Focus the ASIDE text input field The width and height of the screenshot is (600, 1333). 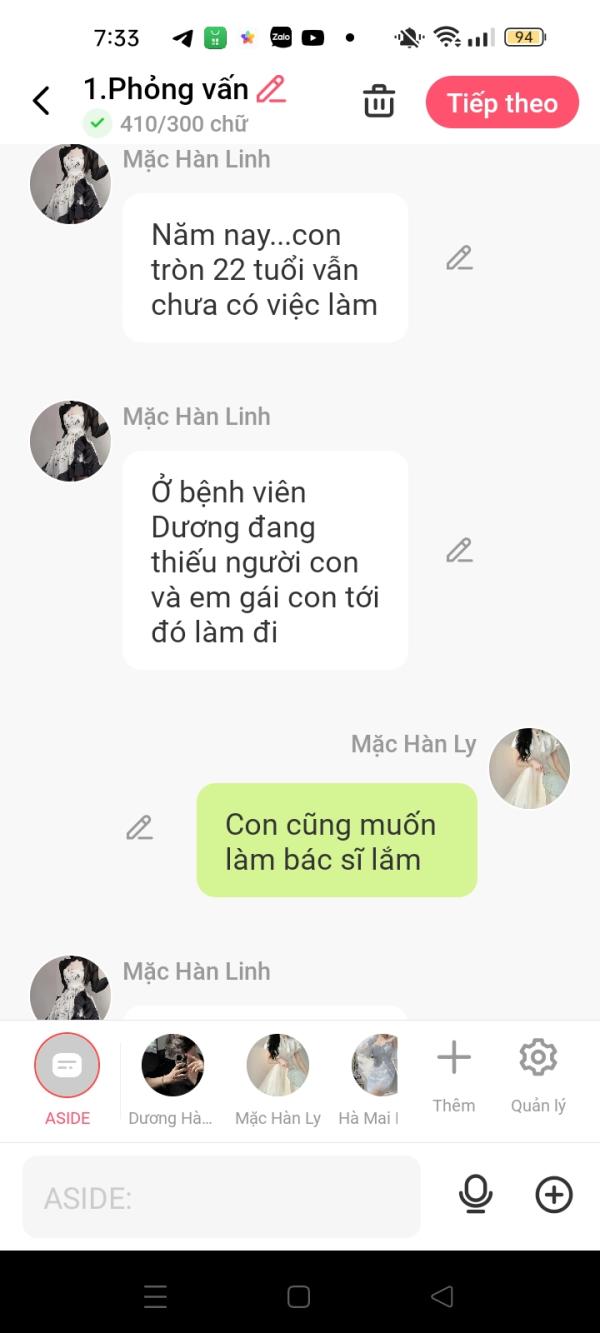tap(222, 1197)
